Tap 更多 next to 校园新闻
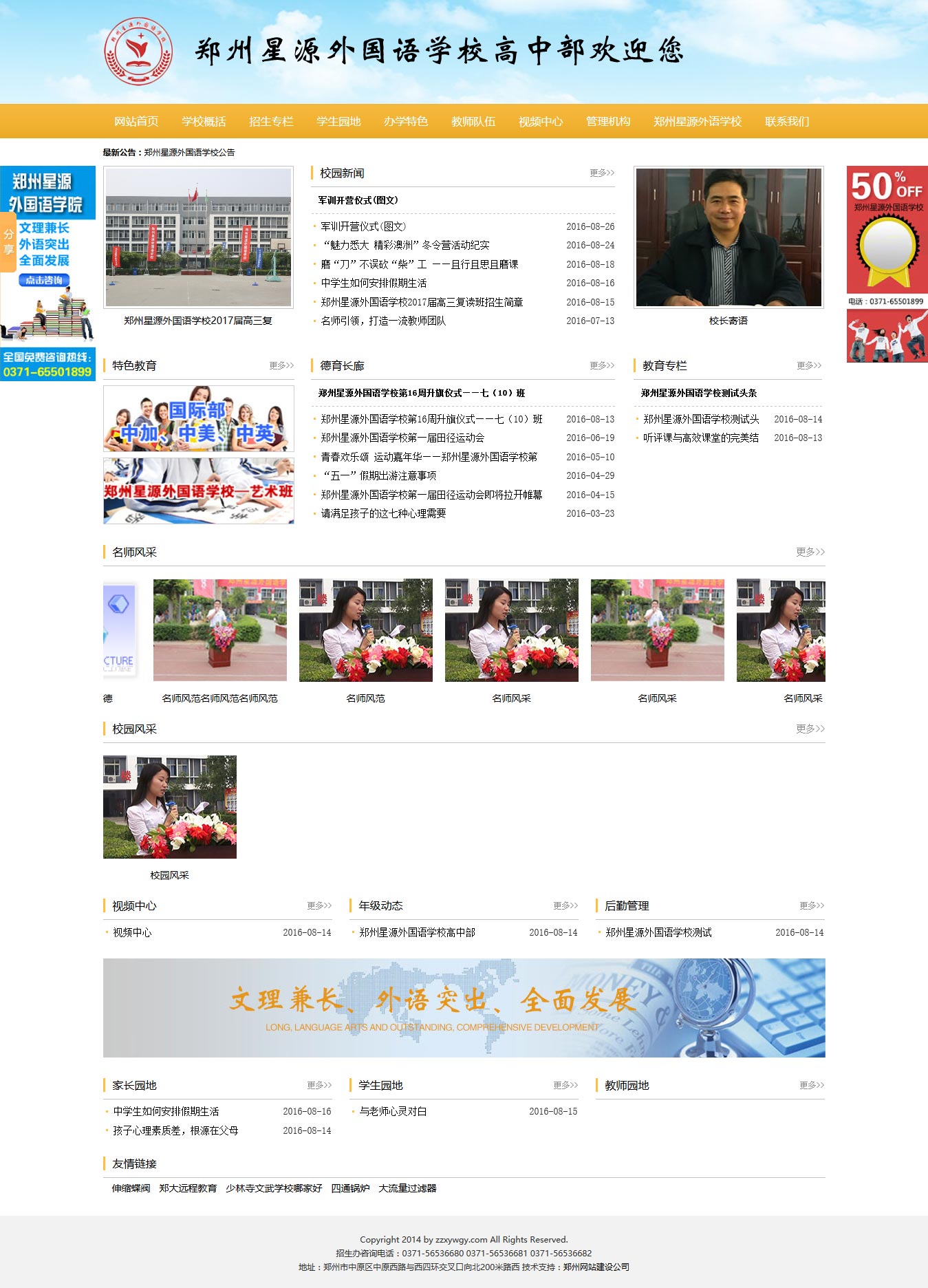 (602, 173)
